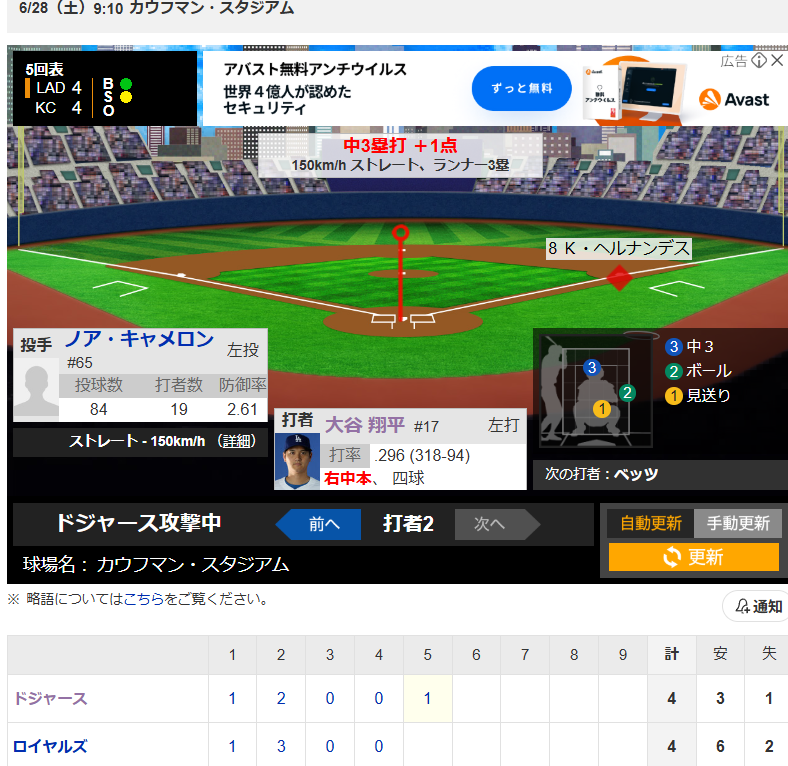The image size is (788, 766).
Task: Open Dodgers 2nd inning score
Action: point(281,698)
